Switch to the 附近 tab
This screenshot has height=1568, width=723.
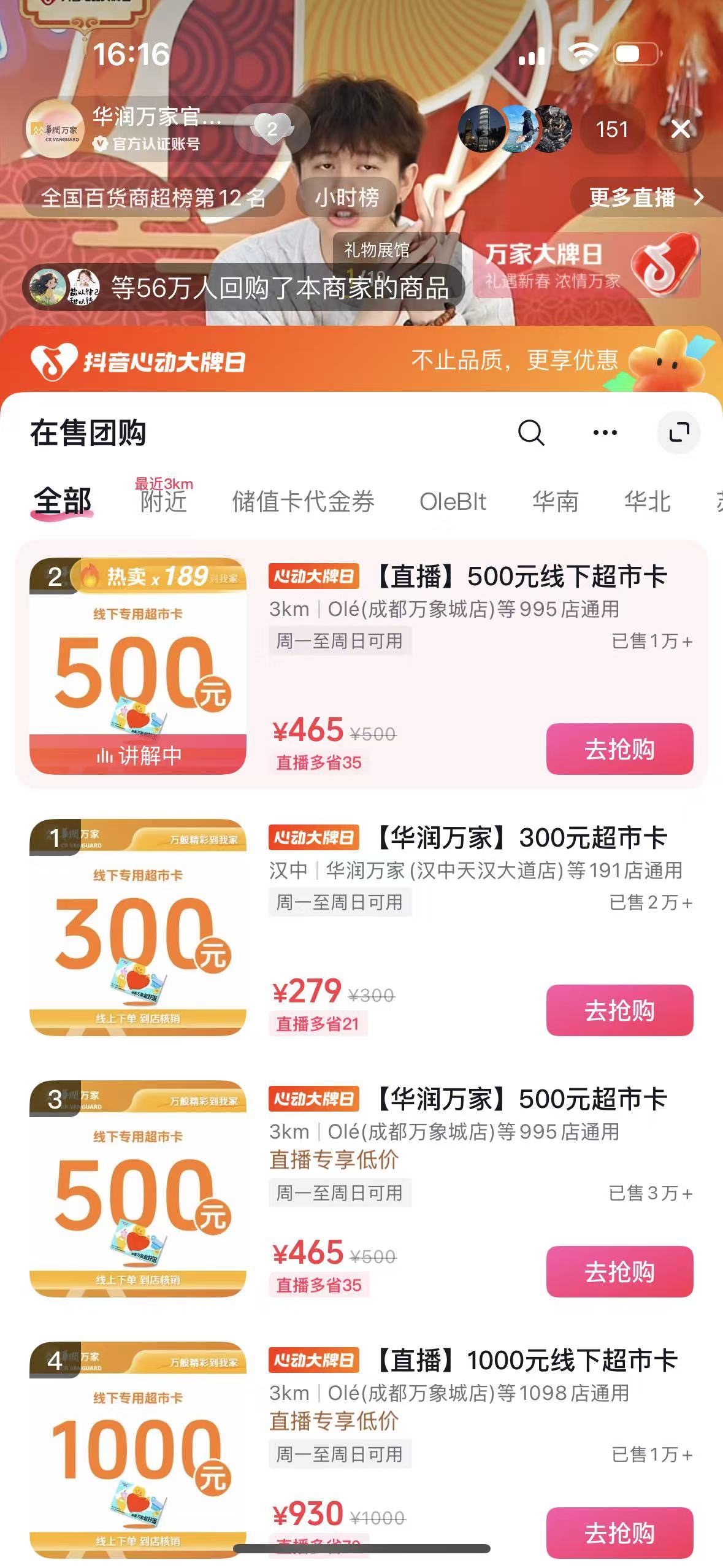(x=163, y=501)
